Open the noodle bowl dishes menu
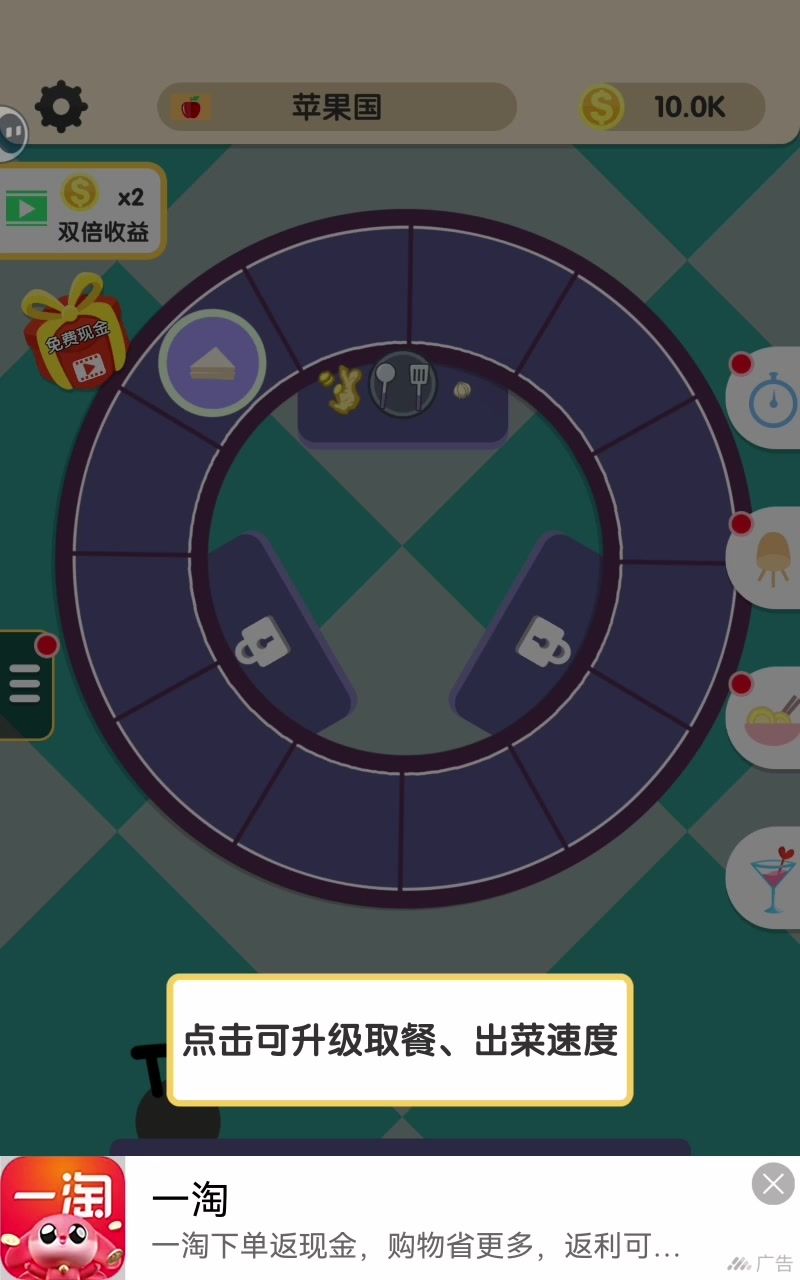This screenshot has height=1280, width=800. pos(770,718)
